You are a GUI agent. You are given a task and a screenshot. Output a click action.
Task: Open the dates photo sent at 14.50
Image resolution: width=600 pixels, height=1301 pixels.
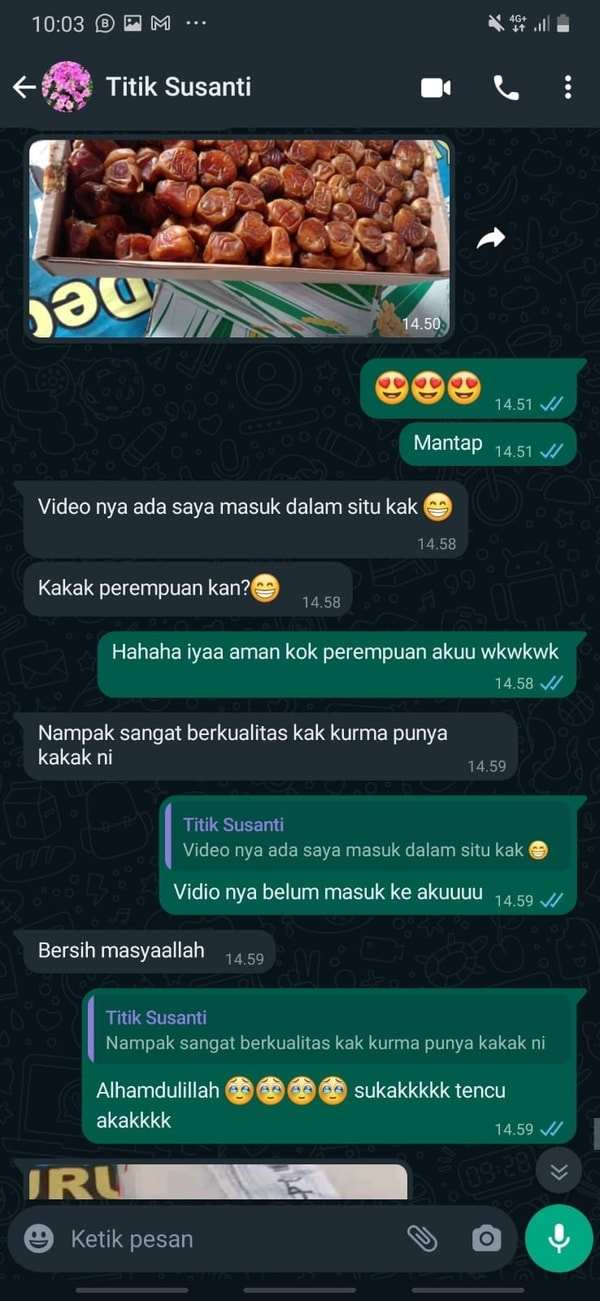238,238
